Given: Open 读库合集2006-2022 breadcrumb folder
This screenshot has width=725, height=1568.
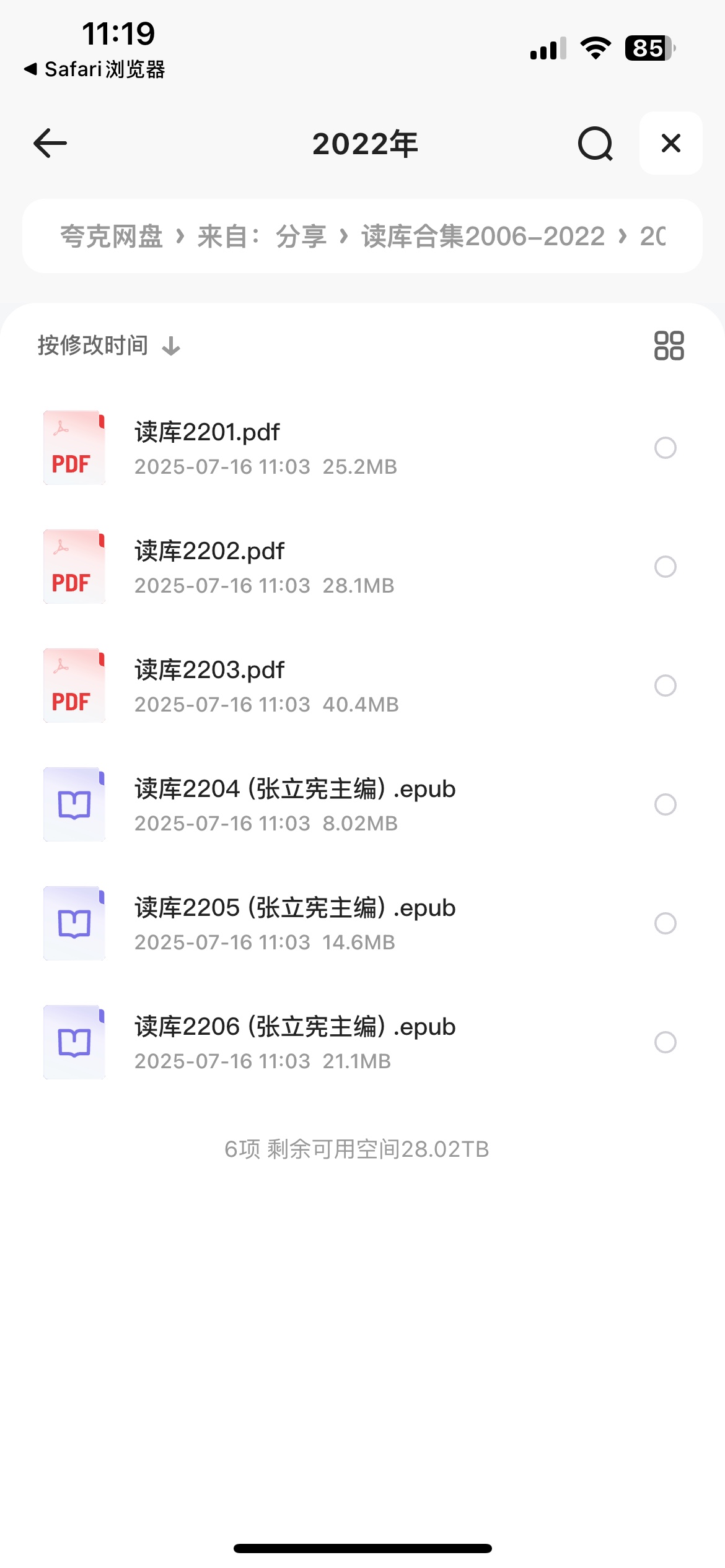Looking at the screenshot, I should coord(483,237).
